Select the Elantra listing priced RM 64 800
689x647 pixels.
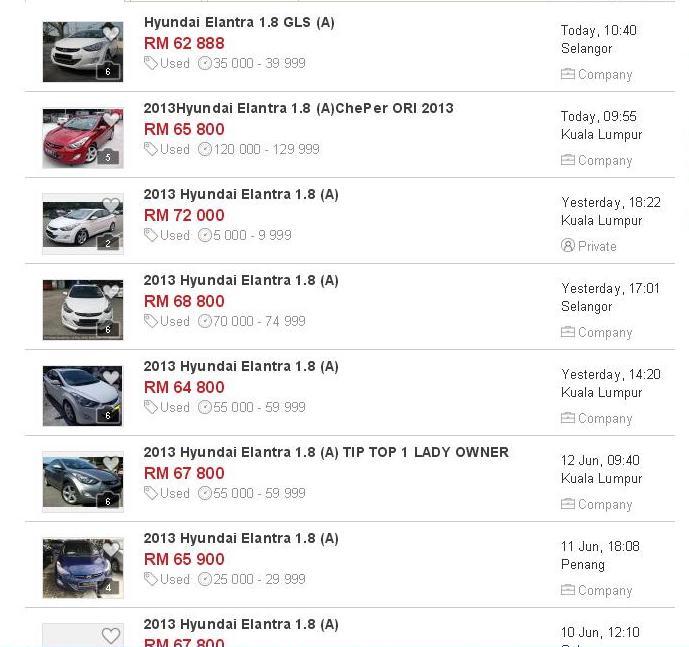pyautogui.click(x=241, y=366)
